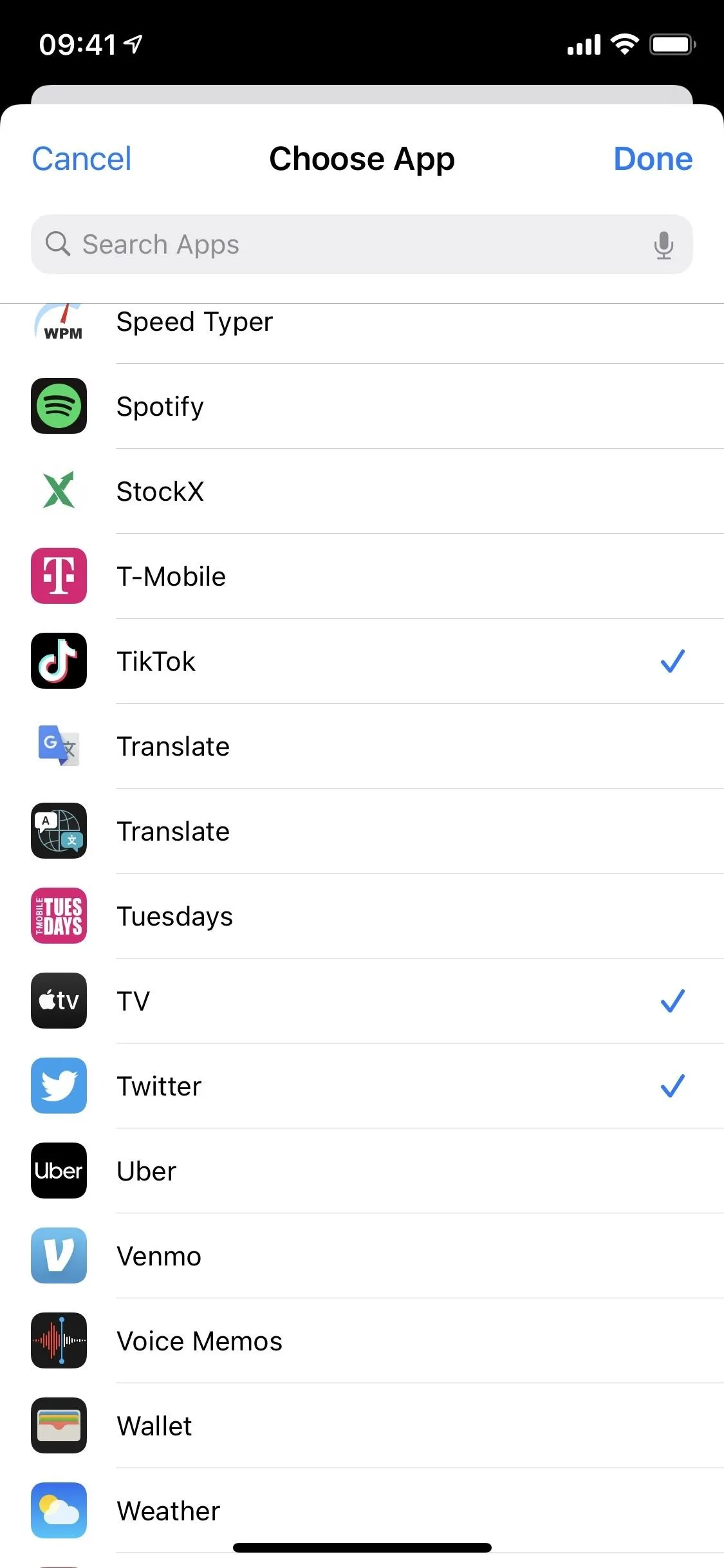The height and width of the screenshot is (1568, 724).
Task: Pick Voice Memos
Action: point(362,1341)
